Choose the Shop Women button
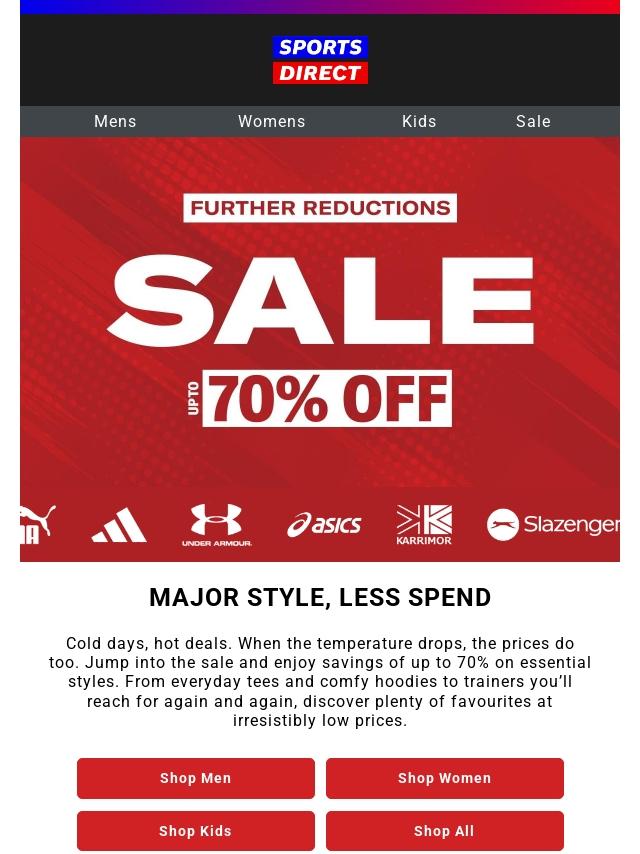 tap(445, 778)
